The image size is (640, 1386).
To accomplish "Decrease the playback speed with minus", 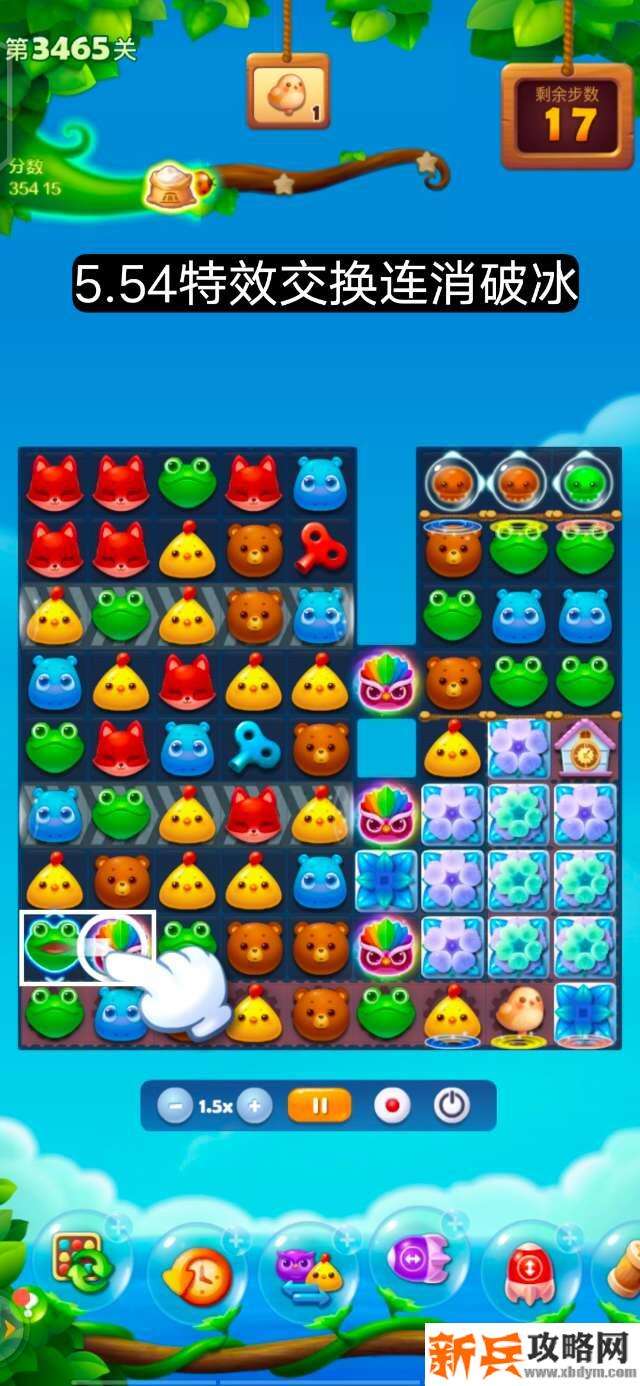I will pos(175,1106).
